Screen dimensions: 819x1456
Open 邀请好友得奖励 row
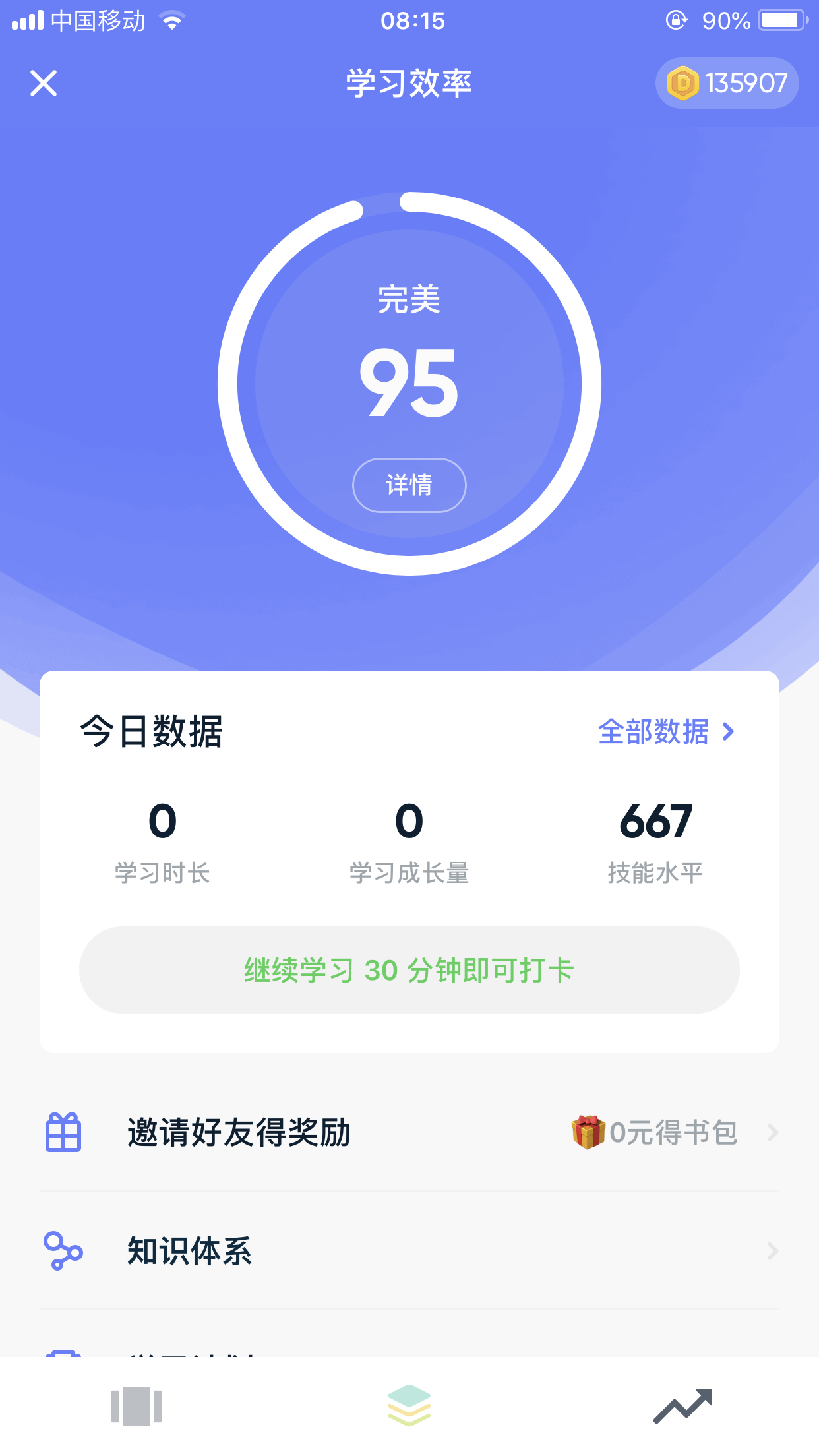point(409,1132)
